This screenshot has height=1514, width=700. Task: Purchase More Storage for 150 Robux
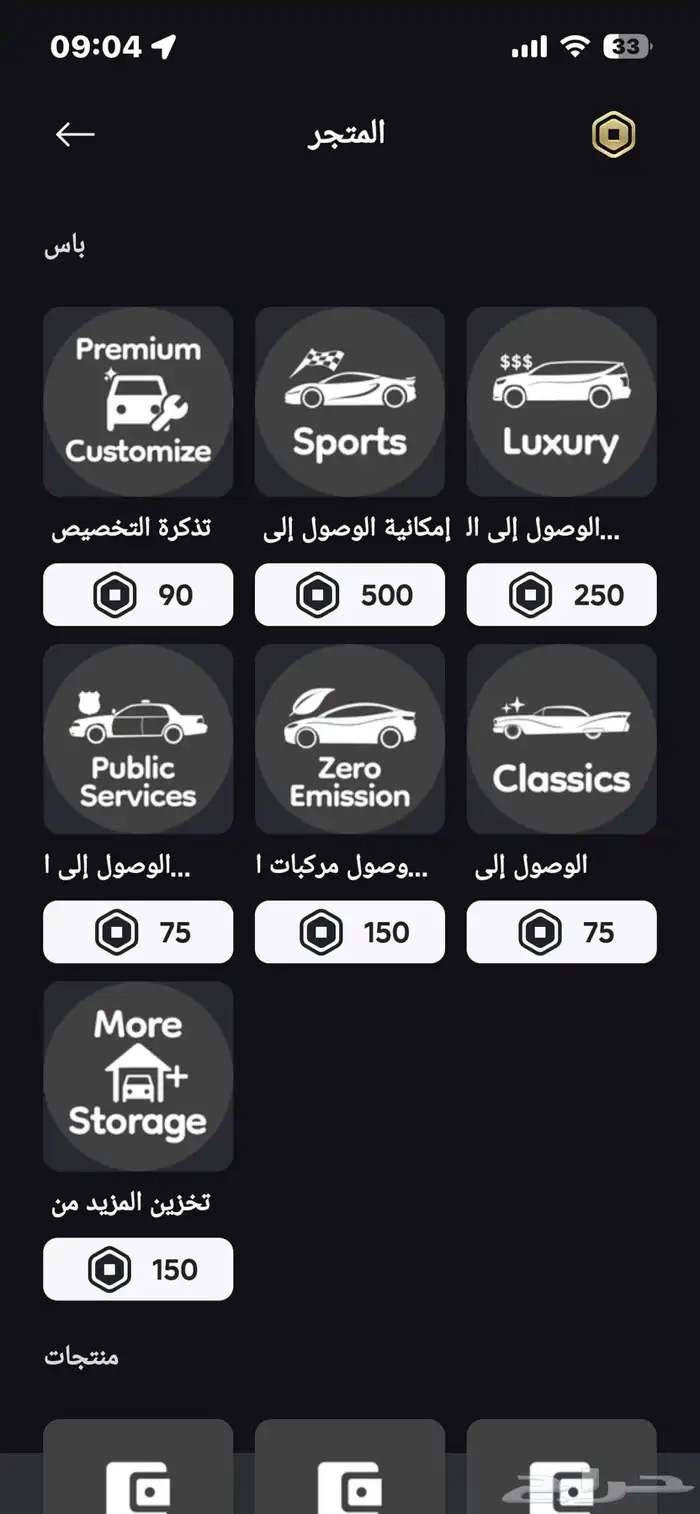138,1269
